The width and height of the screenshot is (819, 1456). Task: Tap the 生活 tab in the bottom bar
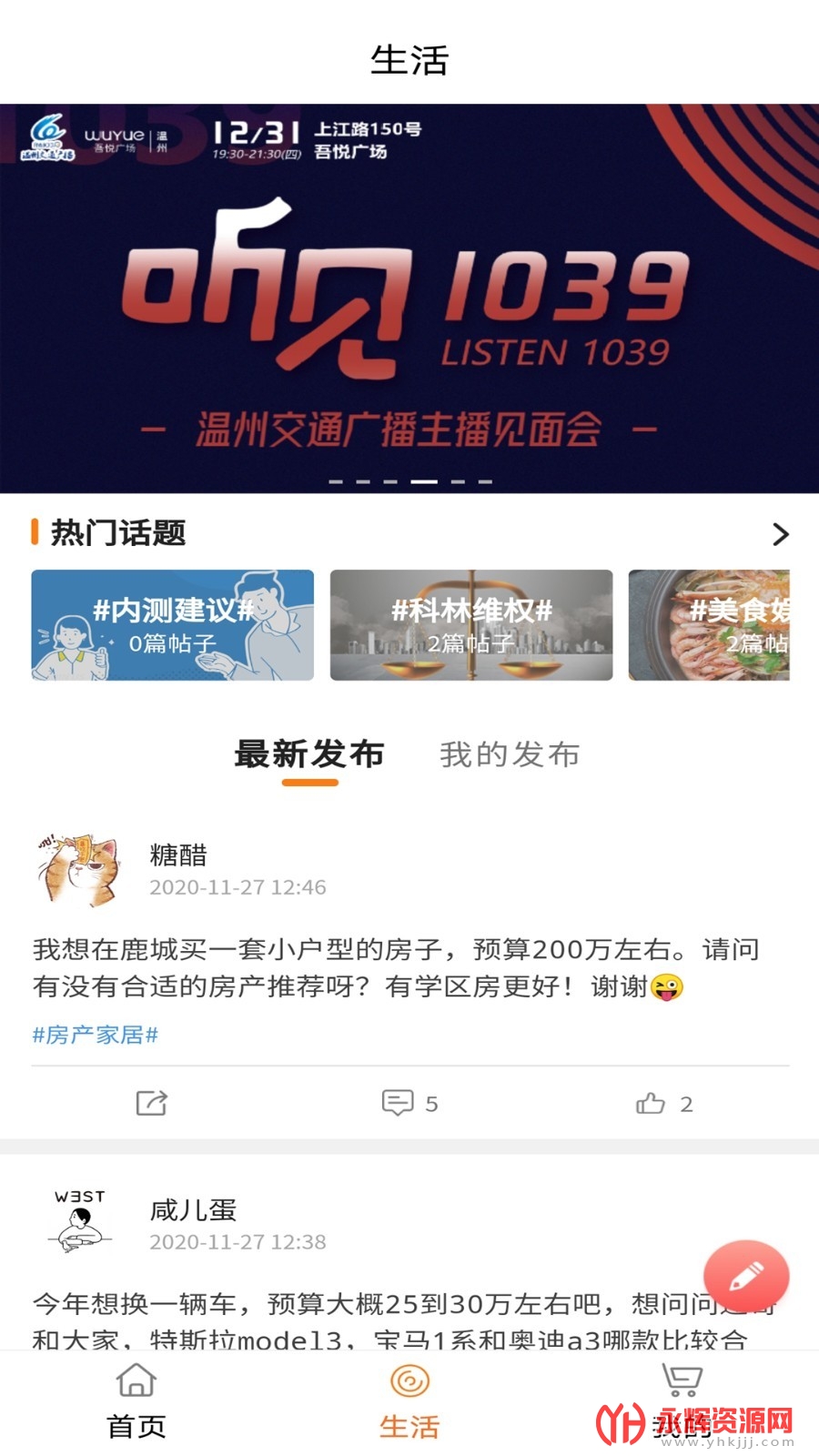409,1401
